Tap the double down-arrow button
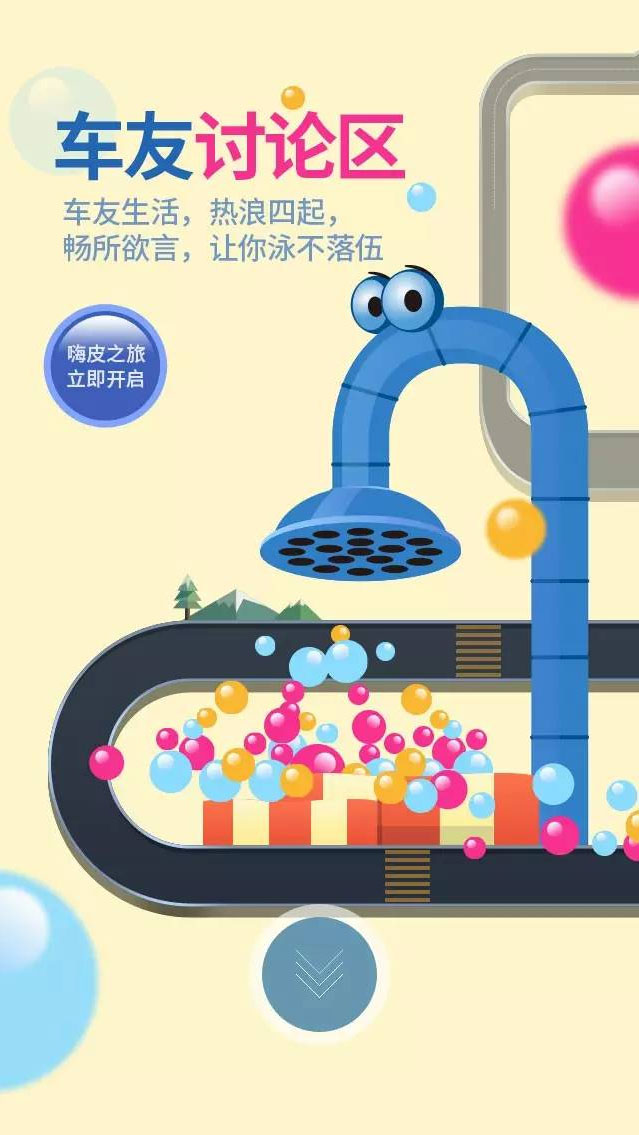The width and height of the screenshot is (639, 1135). point(319,974)
